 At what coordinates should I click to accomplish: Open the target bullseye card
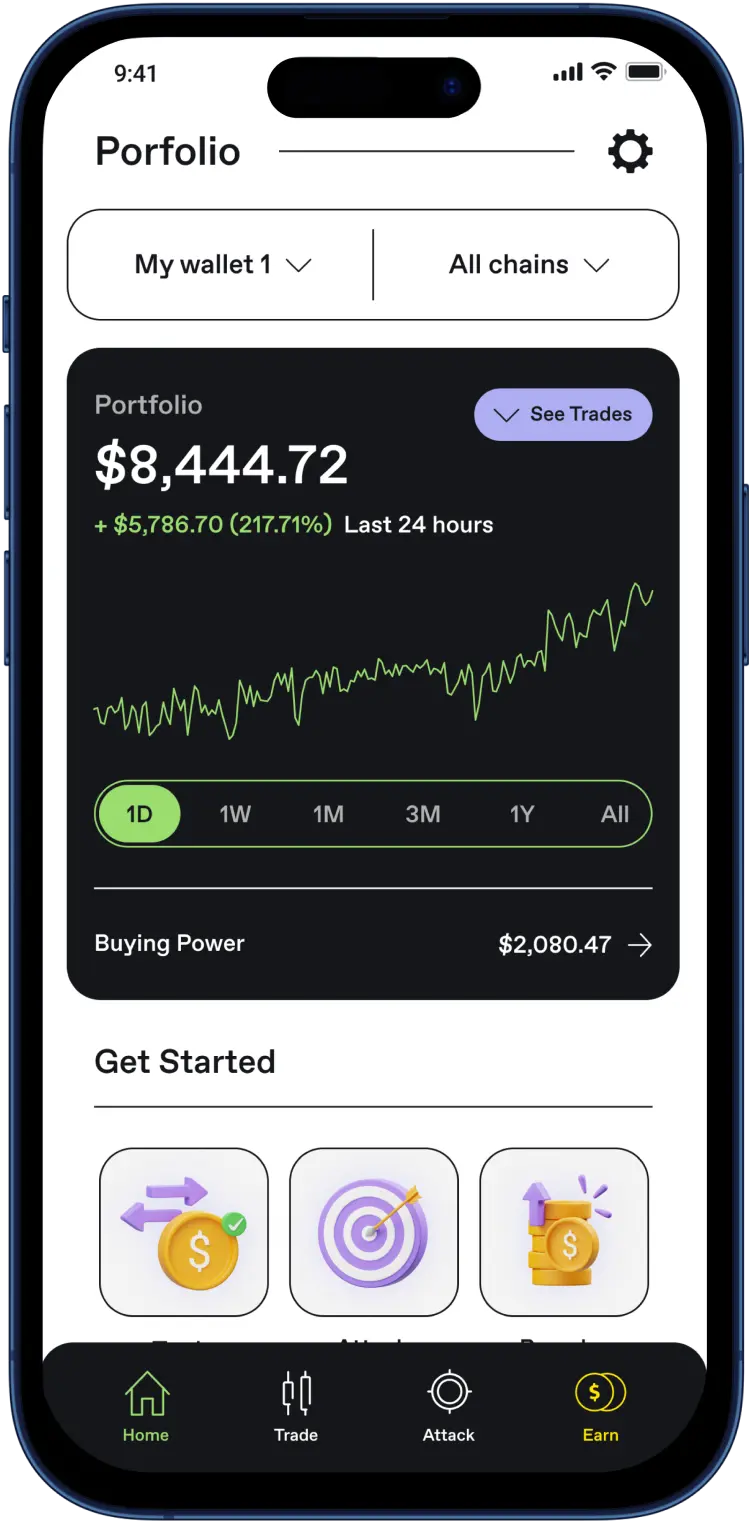point(374,1231)
